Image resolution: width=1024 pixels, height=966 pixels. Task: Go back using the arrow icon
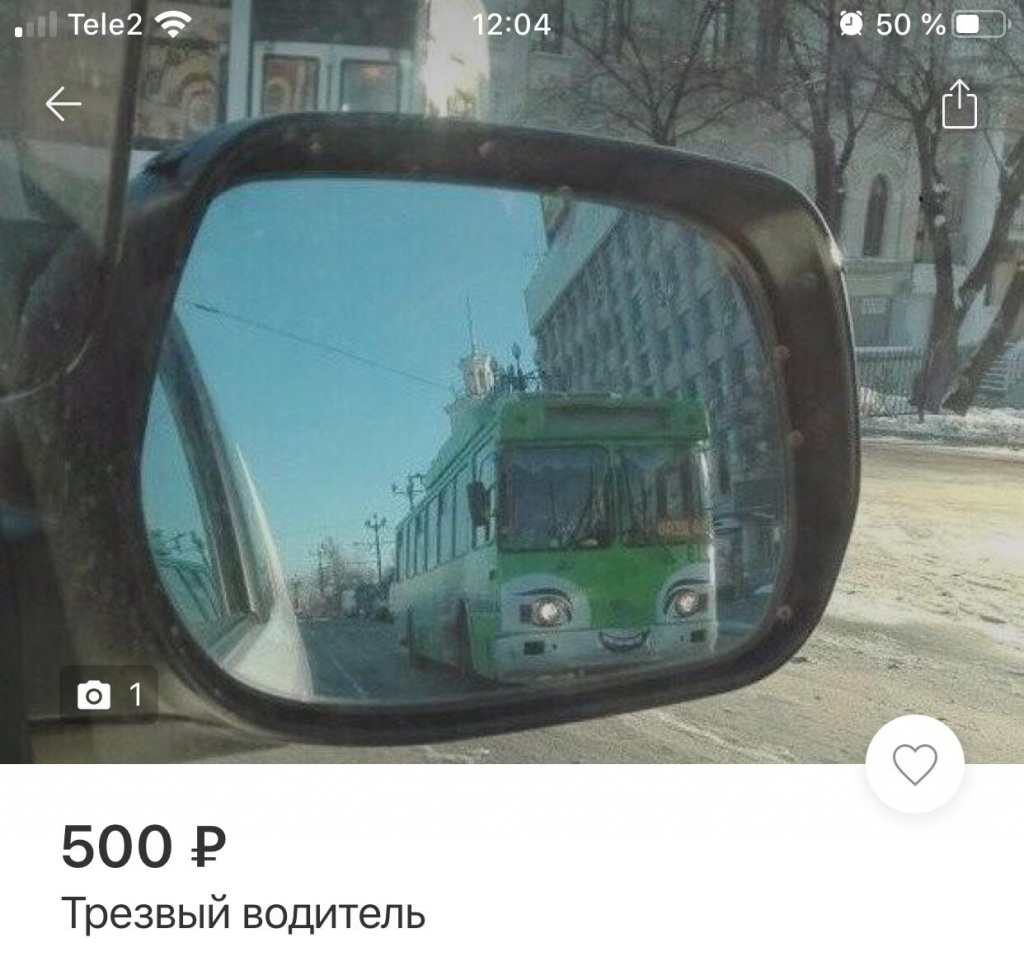[63, 103]
